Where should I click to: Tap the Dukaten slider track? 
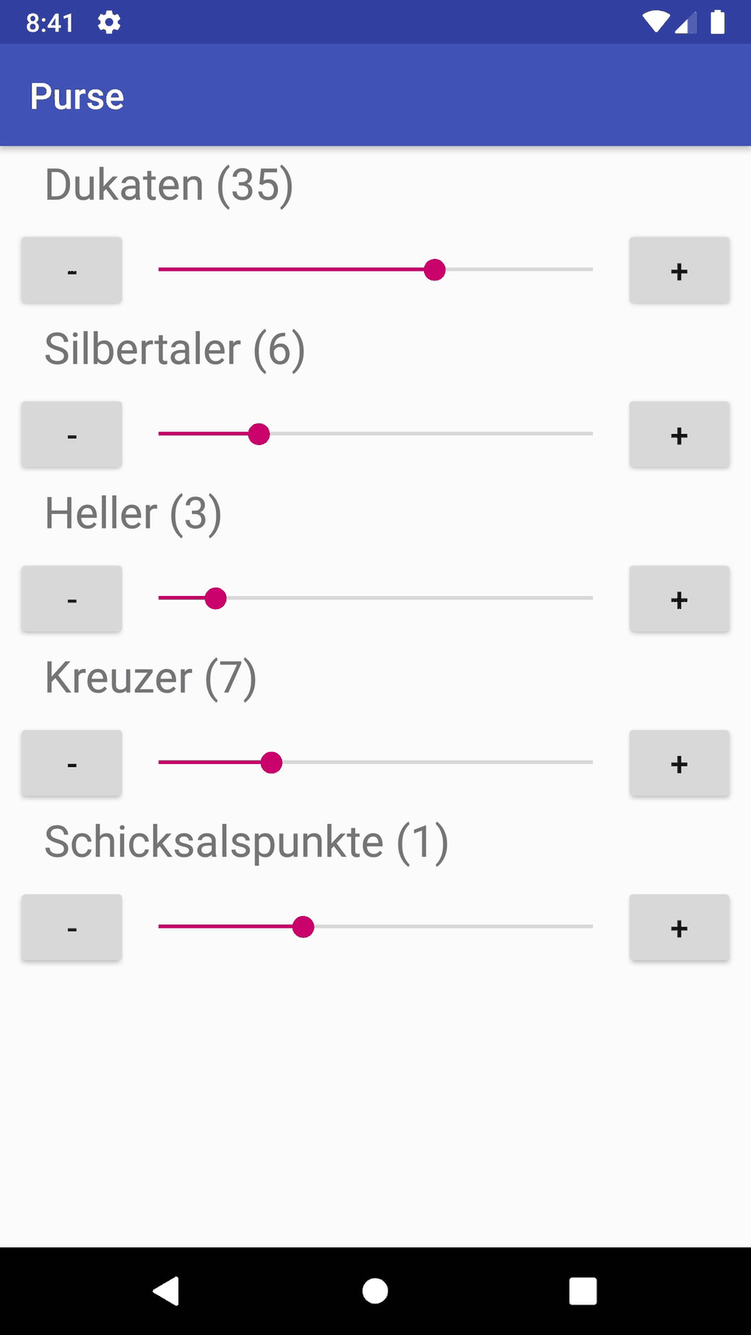pos(375,270)
